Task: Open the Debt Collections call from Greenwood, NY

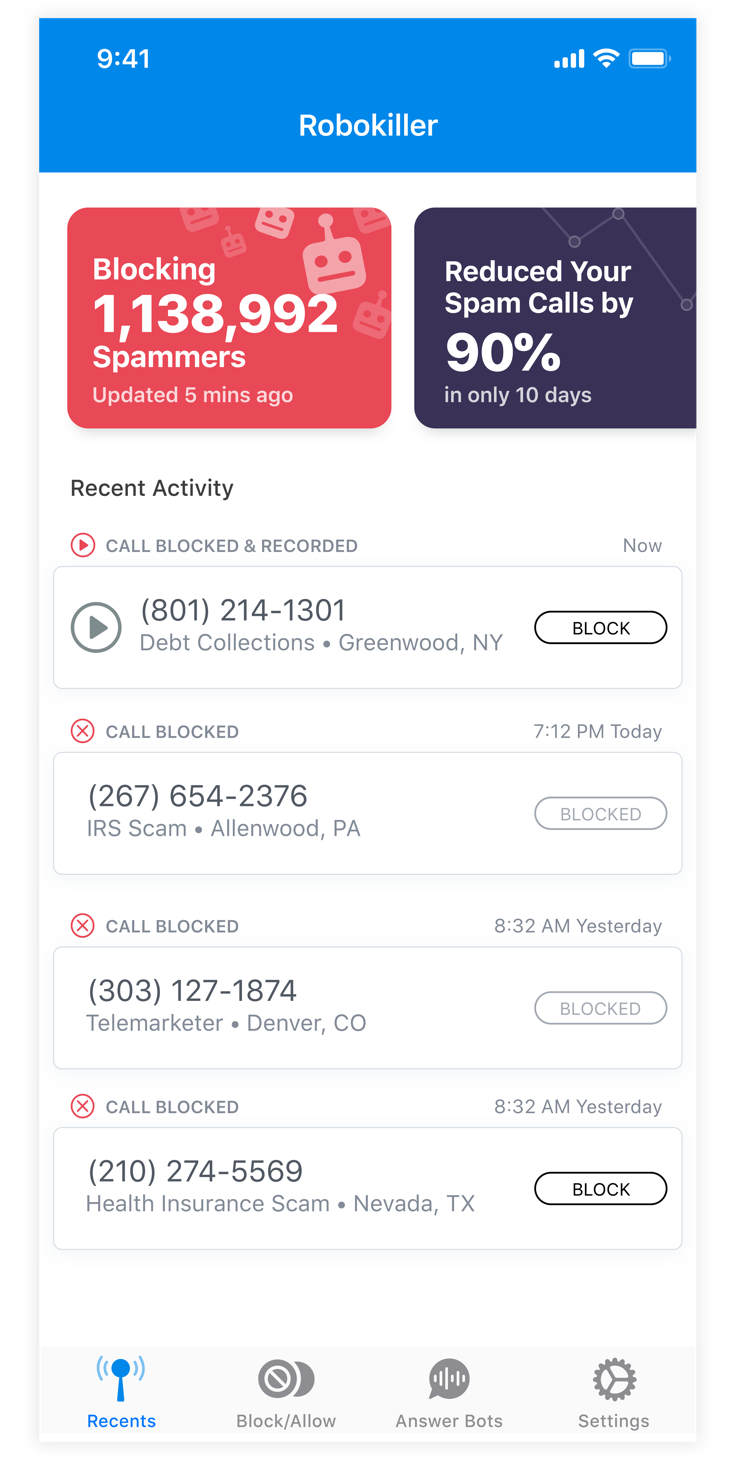Action: point(320,626)
